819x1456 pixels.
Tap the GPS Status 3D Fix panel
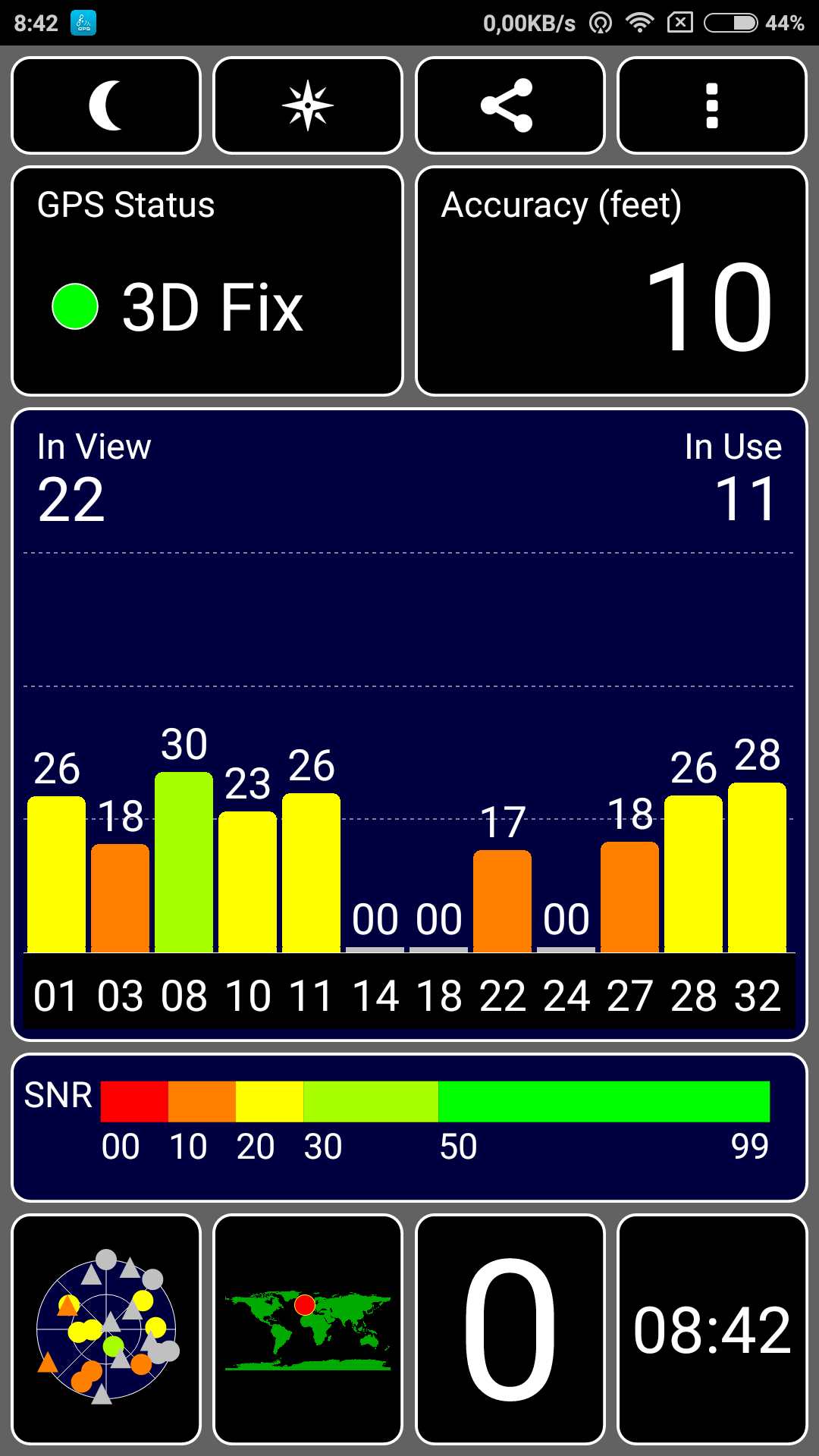coord(207,281)
